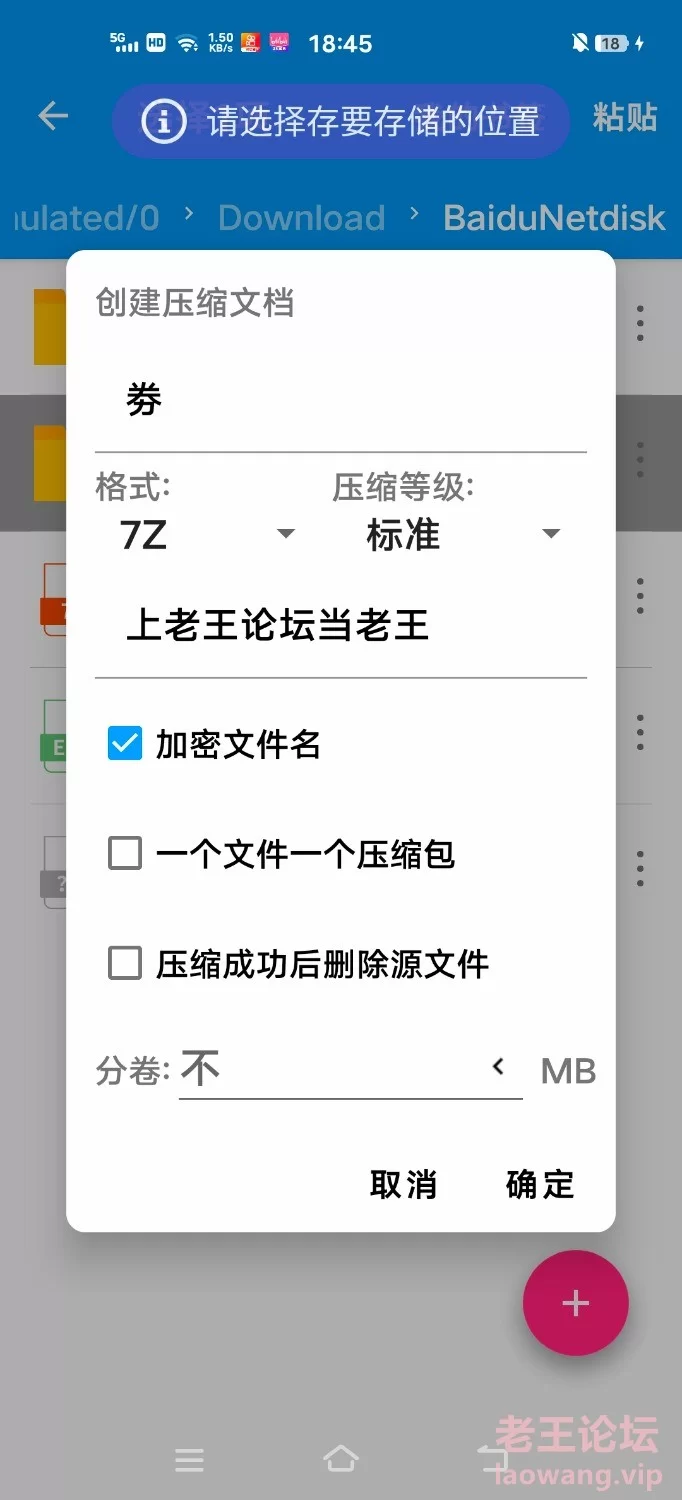Go to home via system home button

coord(341,1459)
